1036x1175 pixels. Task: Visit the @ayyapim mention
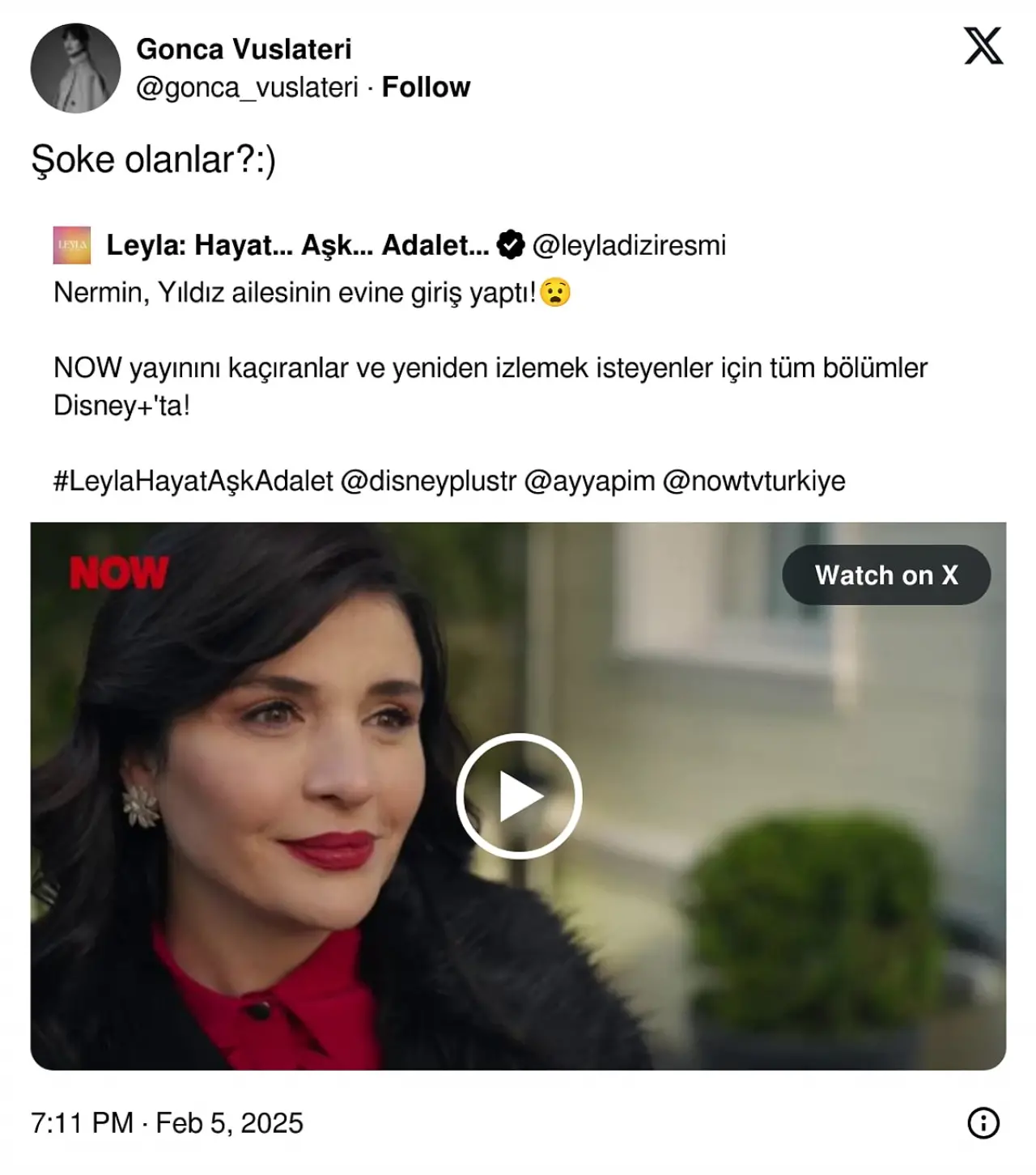(x=589, y=481)
